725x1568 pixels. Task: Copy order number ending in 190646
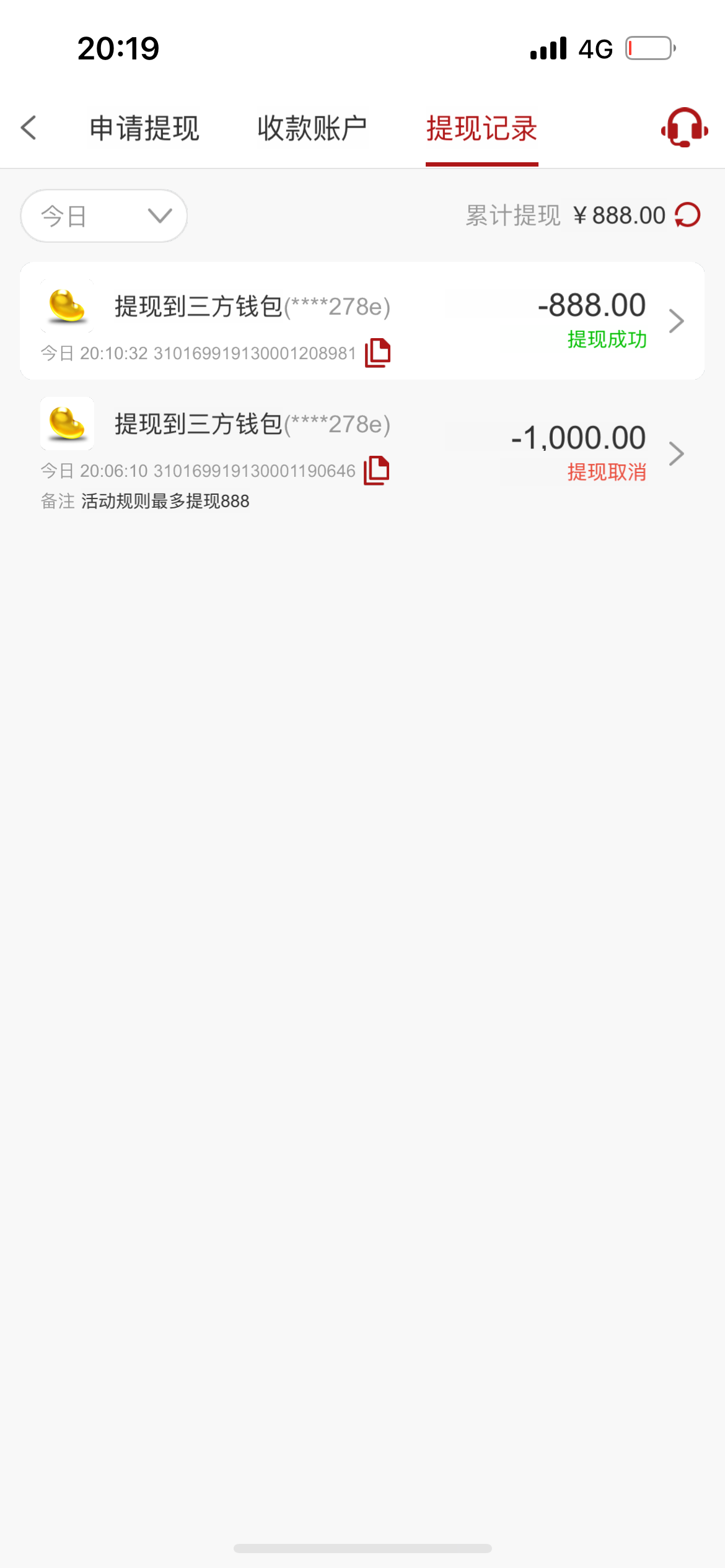[x=376, y=471]
